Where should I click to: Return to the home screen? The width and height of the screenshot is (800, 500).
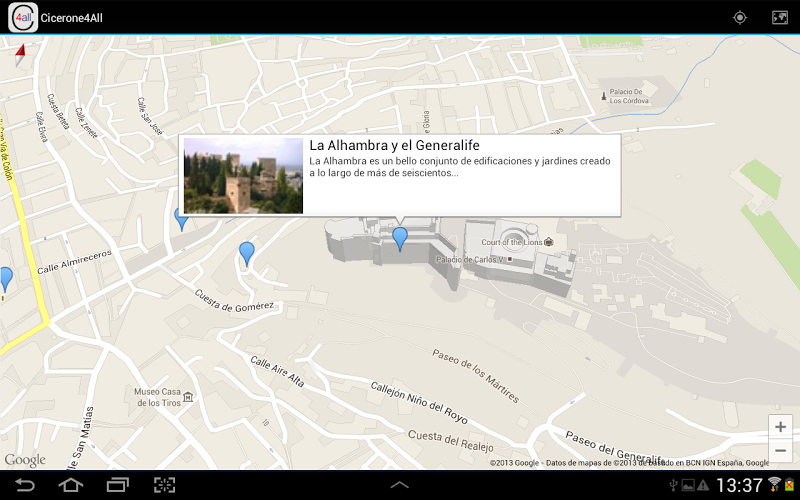click(70, 485)
